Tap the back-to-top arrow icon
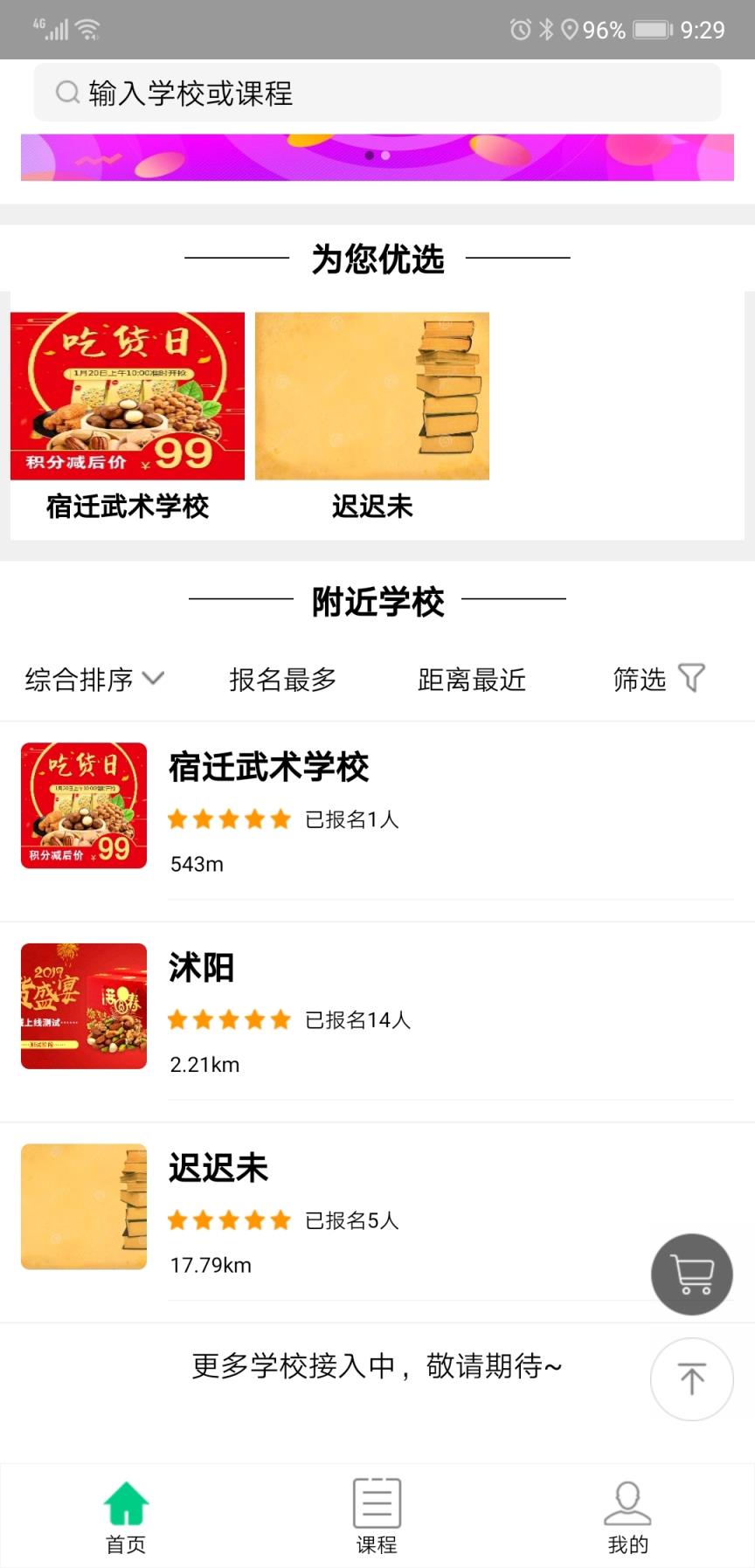The width and height of the screenshot is (755, 1568). [692, 1378]
